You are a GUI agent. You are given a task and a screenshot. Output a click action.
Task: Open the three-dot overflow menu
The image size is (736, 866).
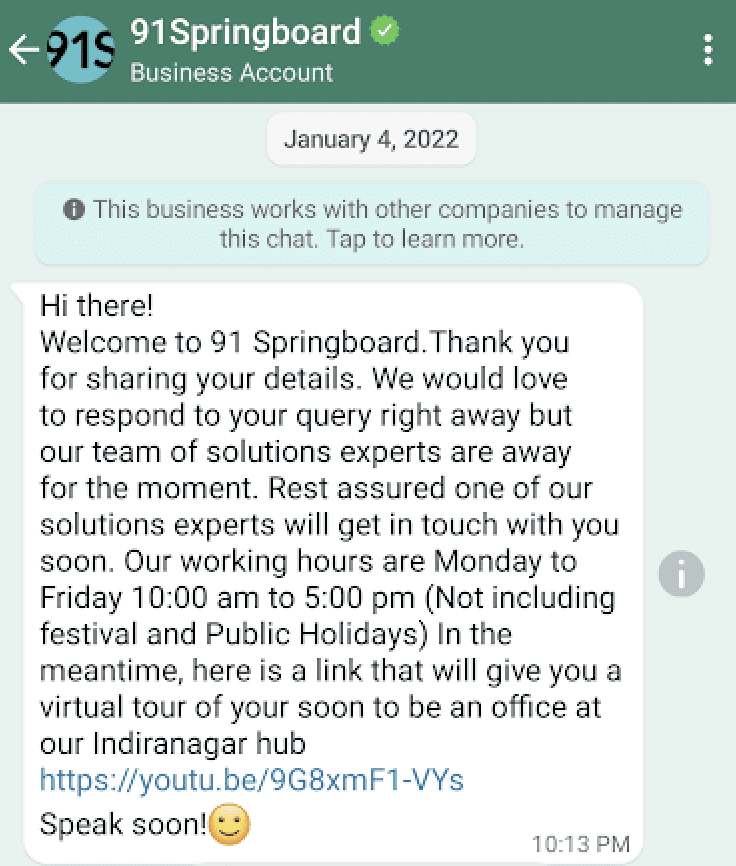point(708,50)
